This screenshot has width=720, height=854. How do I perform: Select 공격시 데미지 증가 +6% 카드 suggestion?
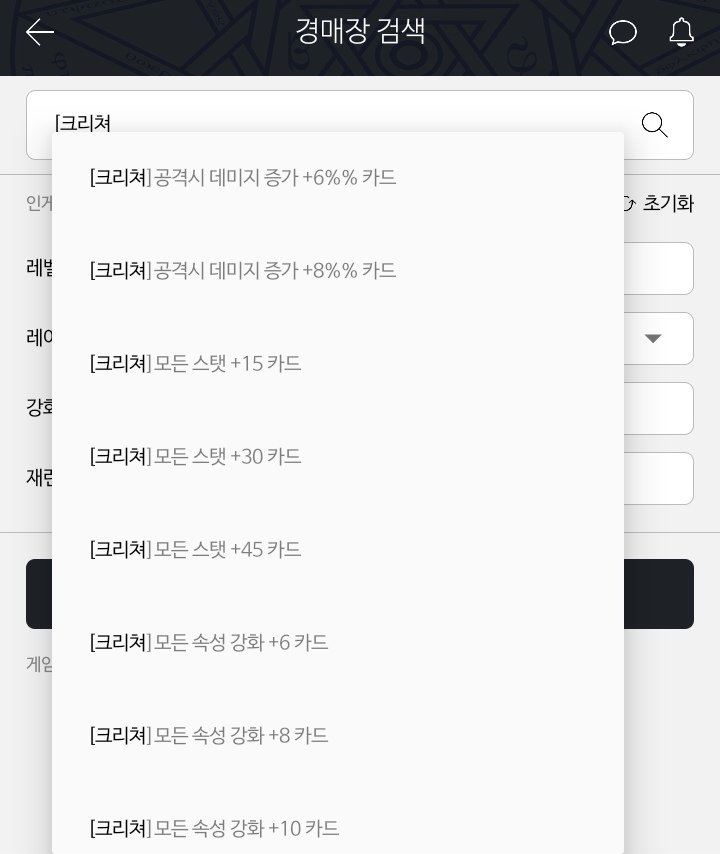click(x=243, y=178)
